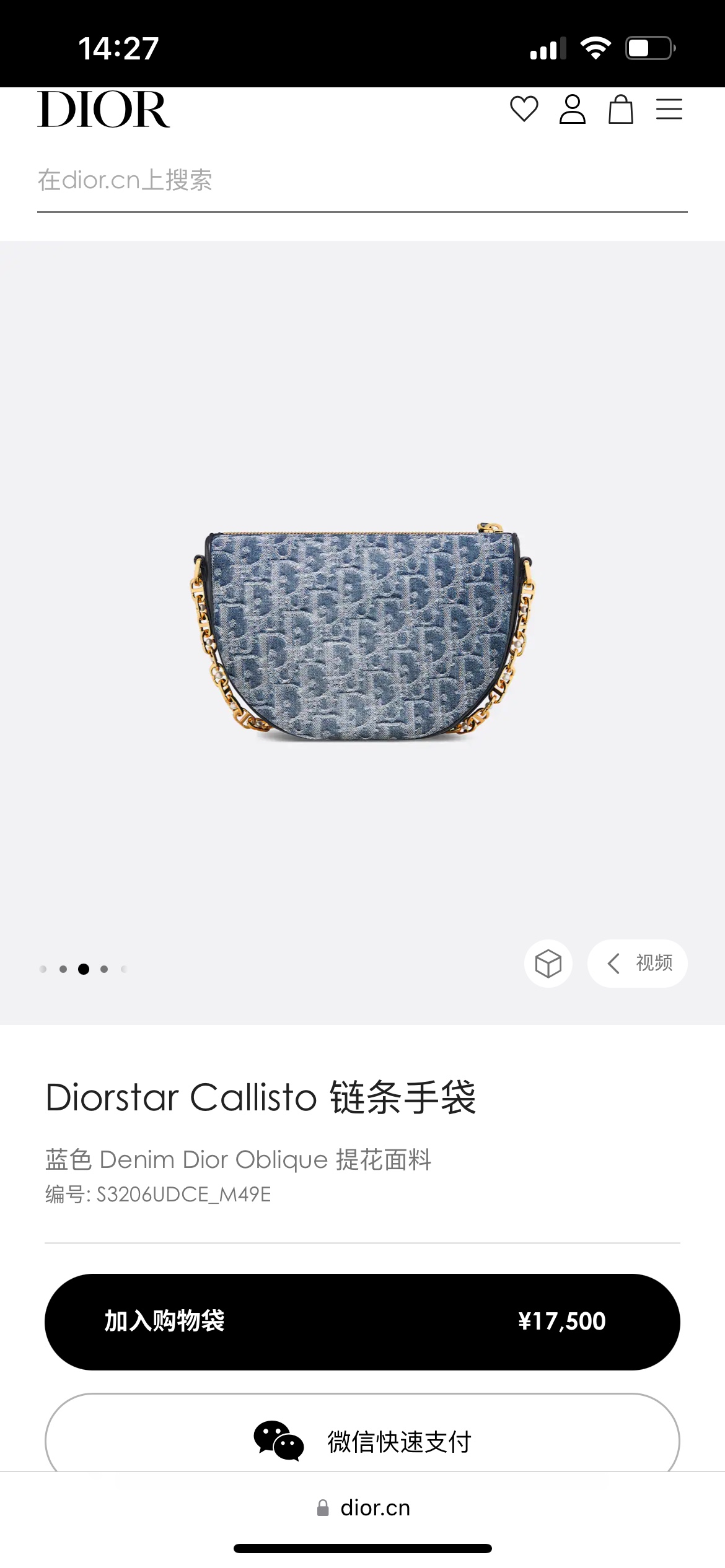Tap the dior.cn search field
Image resolution: width=725 pixels, height=1568 pixels.
tap(362, 180)
